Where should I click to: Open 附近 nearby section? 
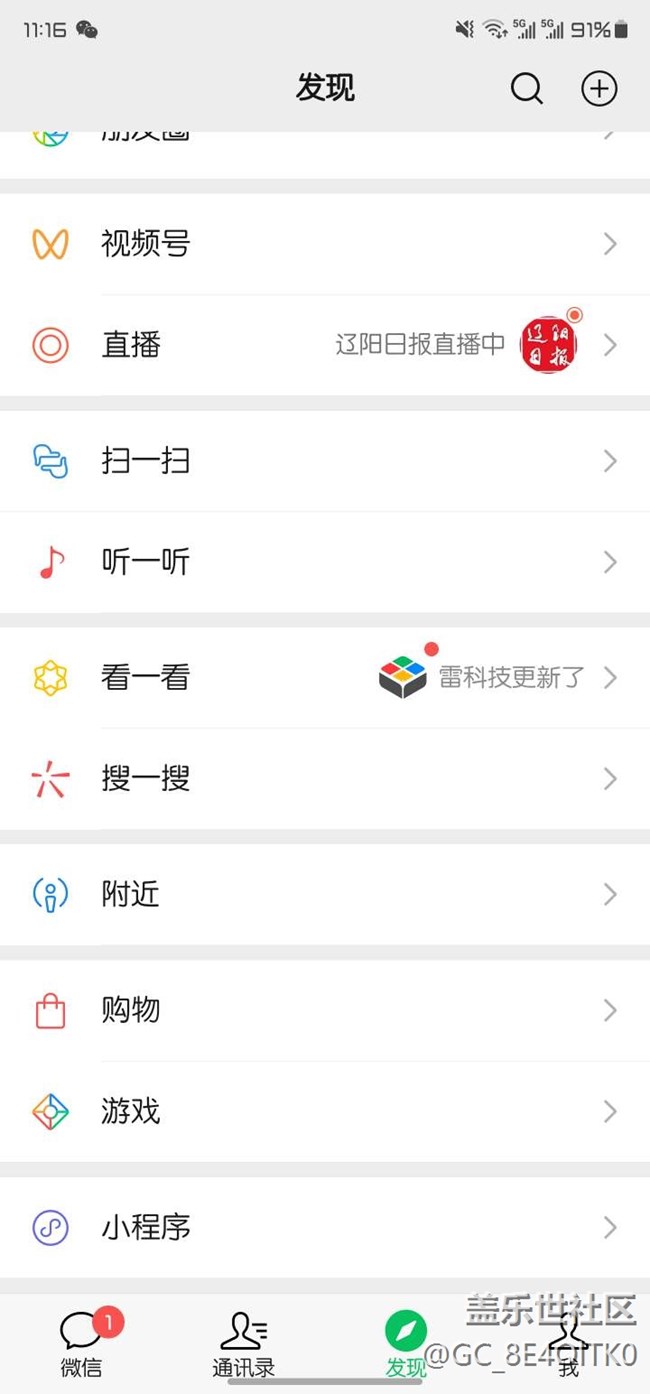point(325,894)
